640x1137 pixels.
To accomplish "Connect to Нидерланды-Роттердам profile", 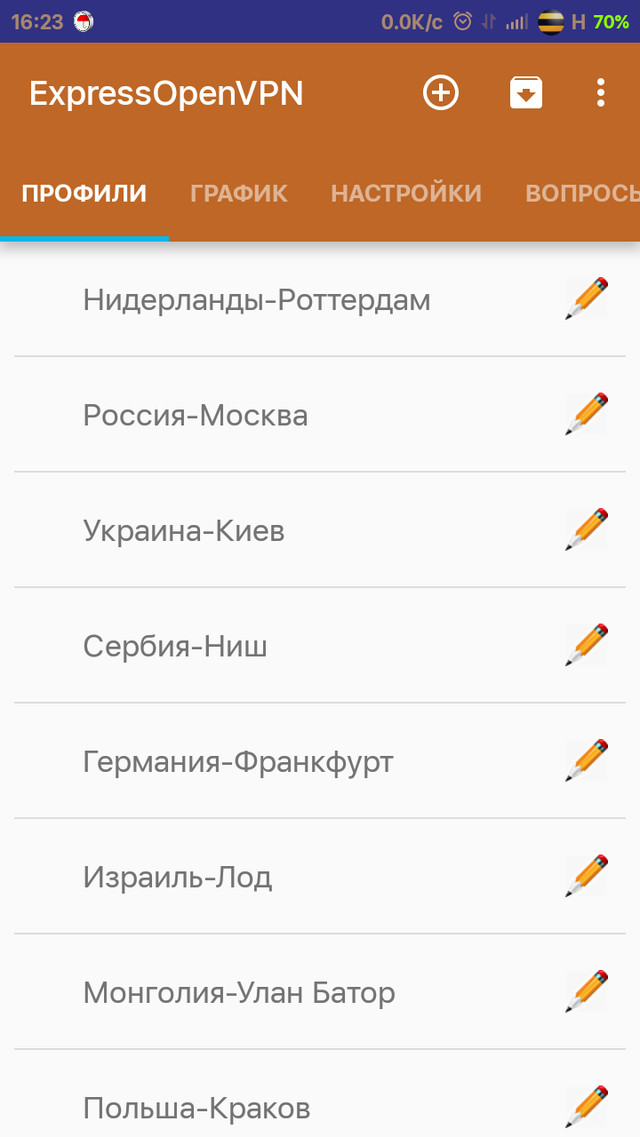I will click(257, 300).
